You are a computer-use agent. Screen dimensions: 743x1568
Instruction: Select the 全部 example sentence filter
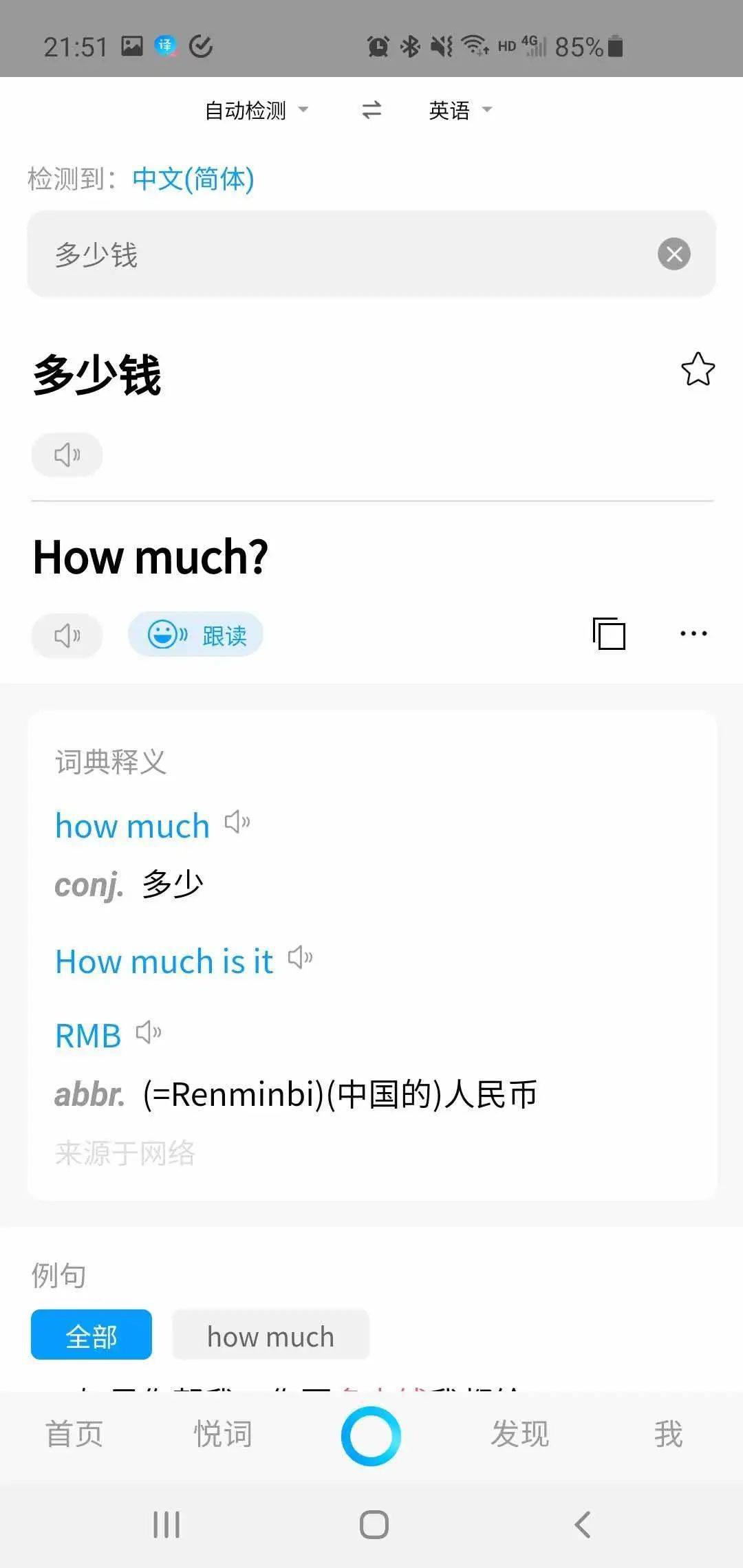[x=91, y=1335]
